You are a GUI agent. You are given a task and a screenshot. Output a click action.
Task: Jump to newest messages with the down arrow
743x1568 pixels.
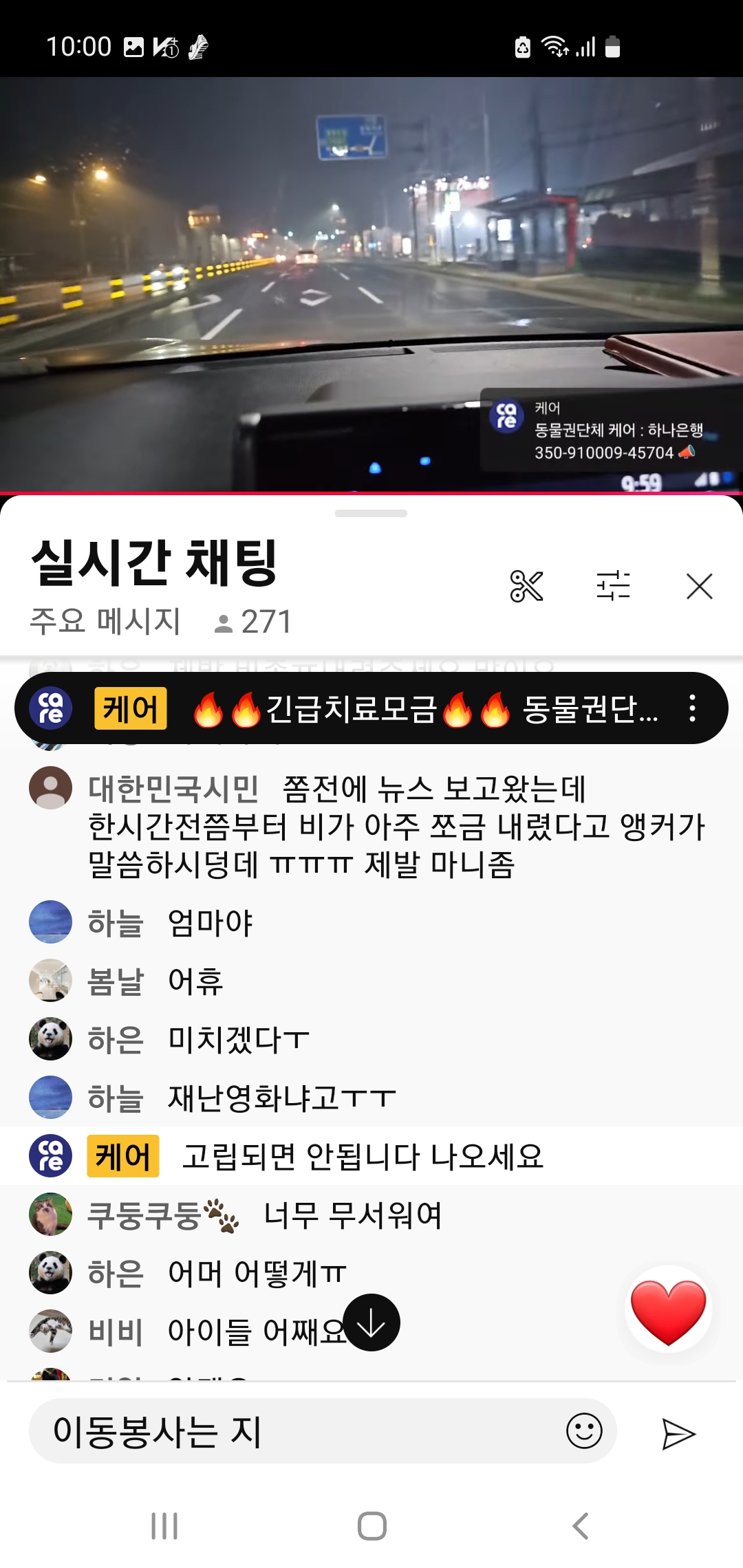371,1322
